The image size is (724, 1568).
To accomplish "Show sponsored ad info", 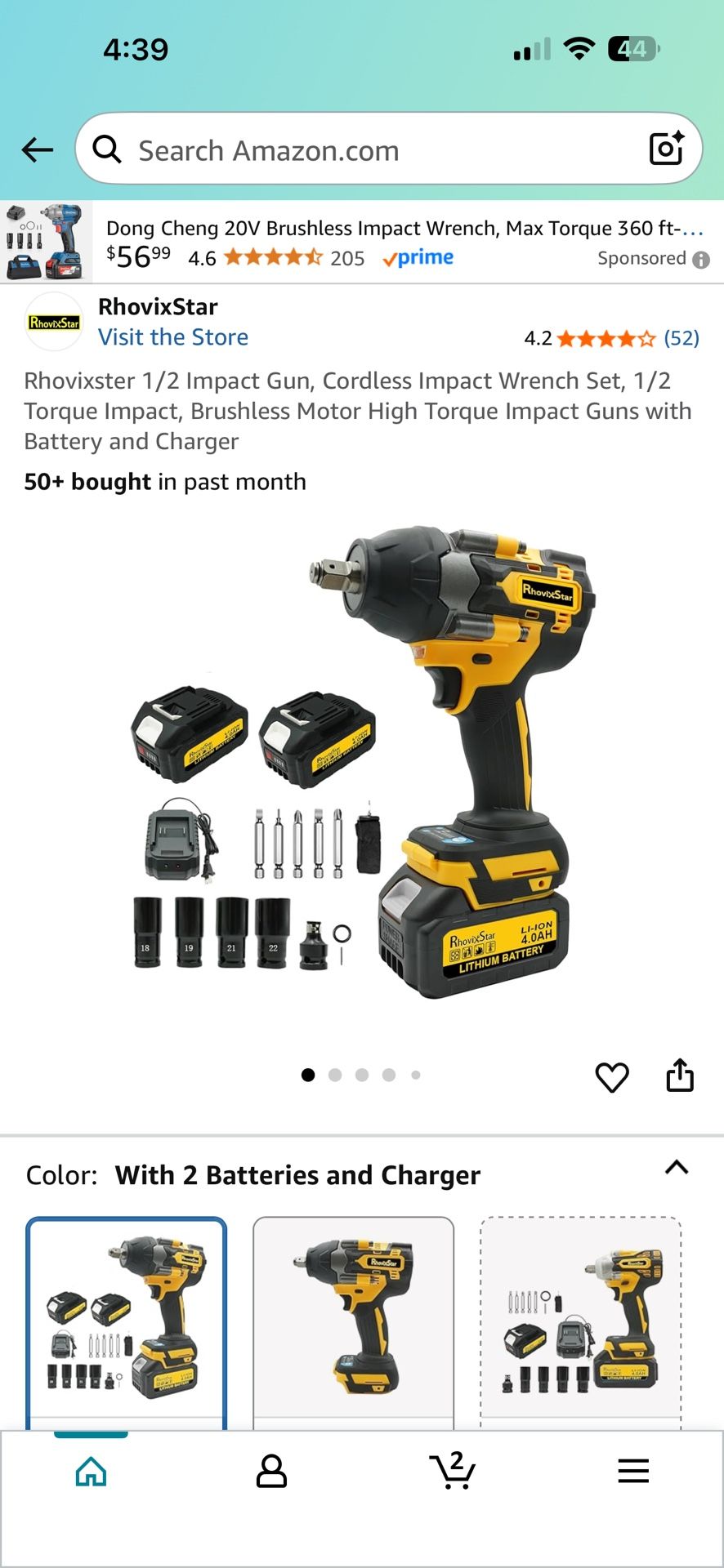I will tap(701, 260).
